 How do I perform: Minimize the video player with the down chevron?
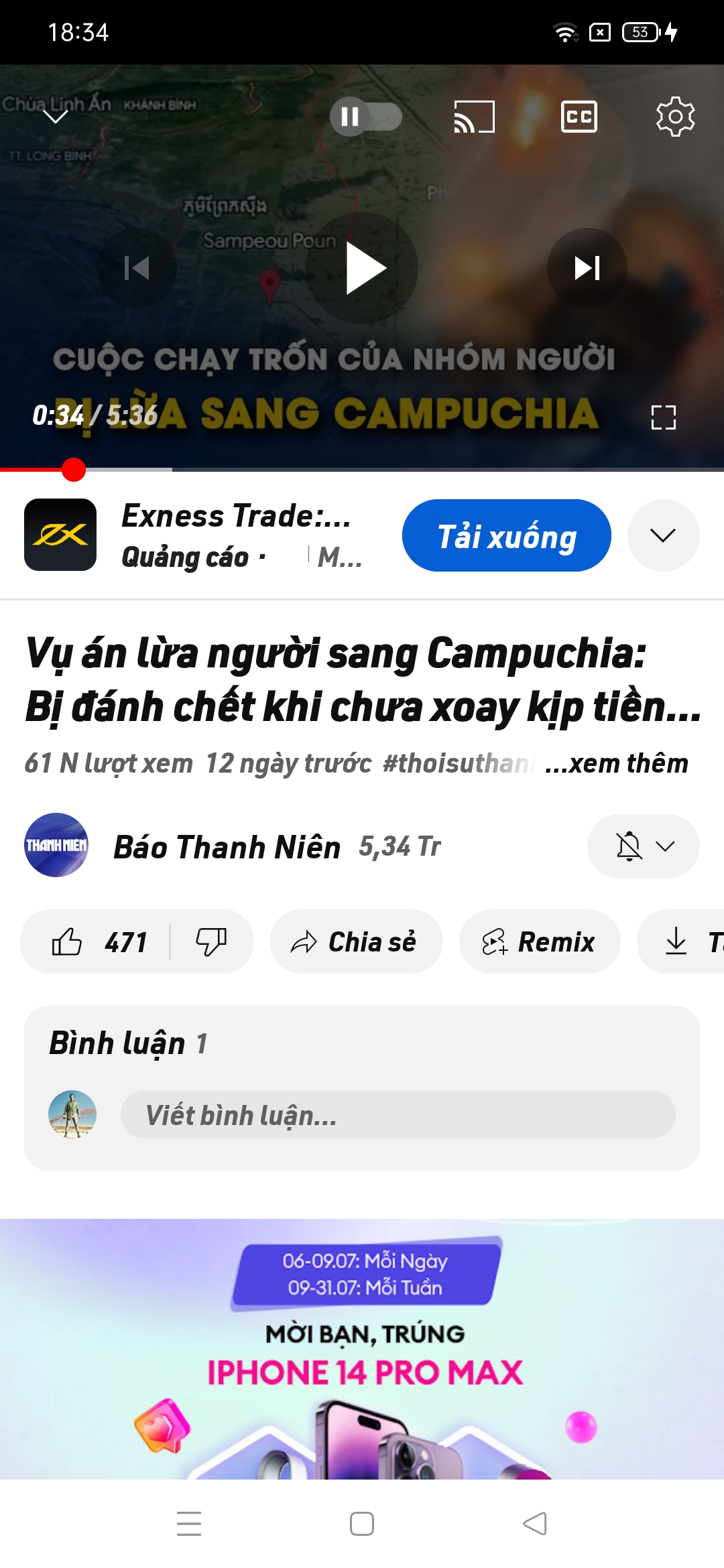pos(55,117)
